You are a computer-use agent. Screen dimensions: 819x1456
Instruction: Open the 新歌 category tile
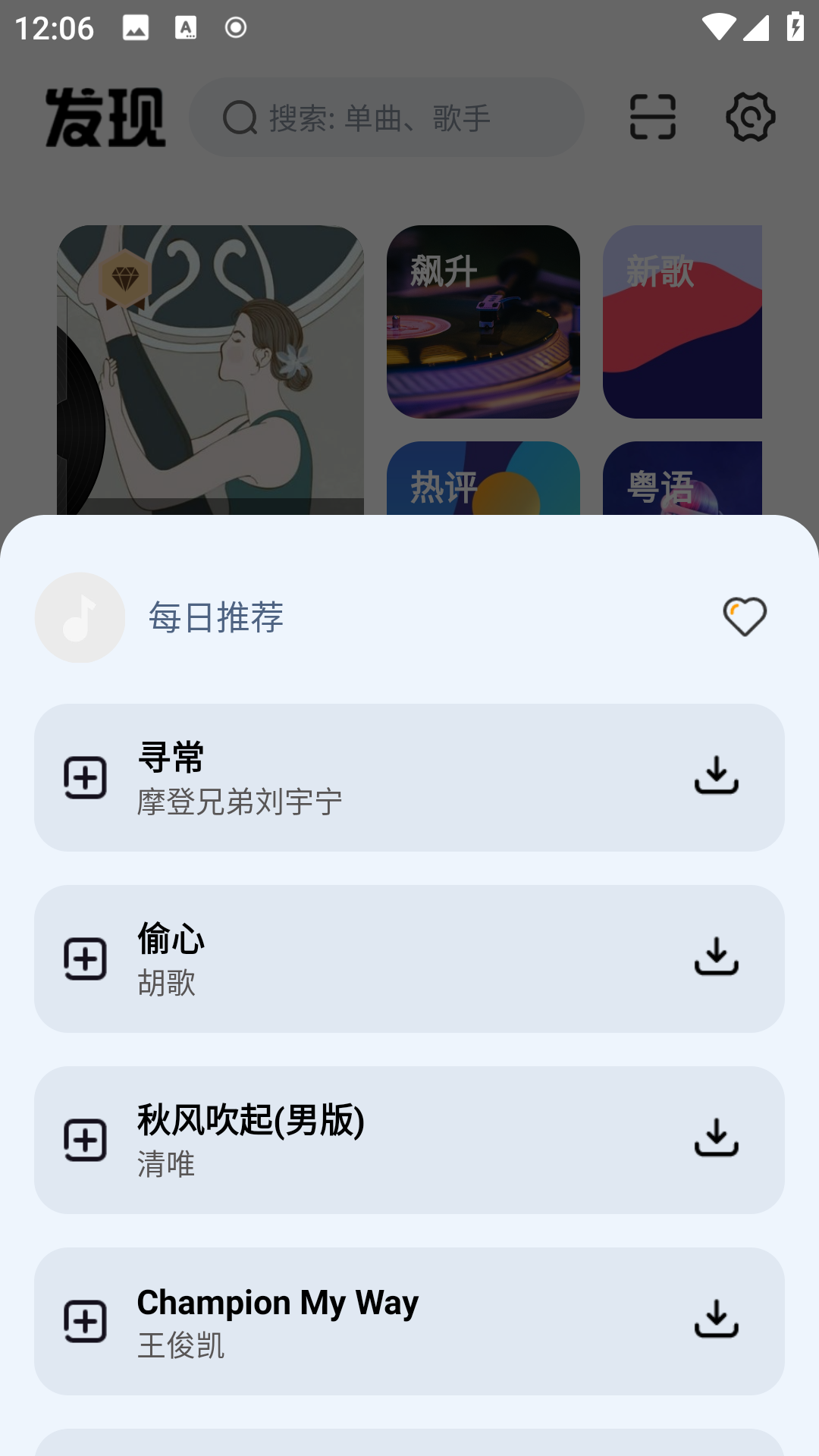point(682,322)
